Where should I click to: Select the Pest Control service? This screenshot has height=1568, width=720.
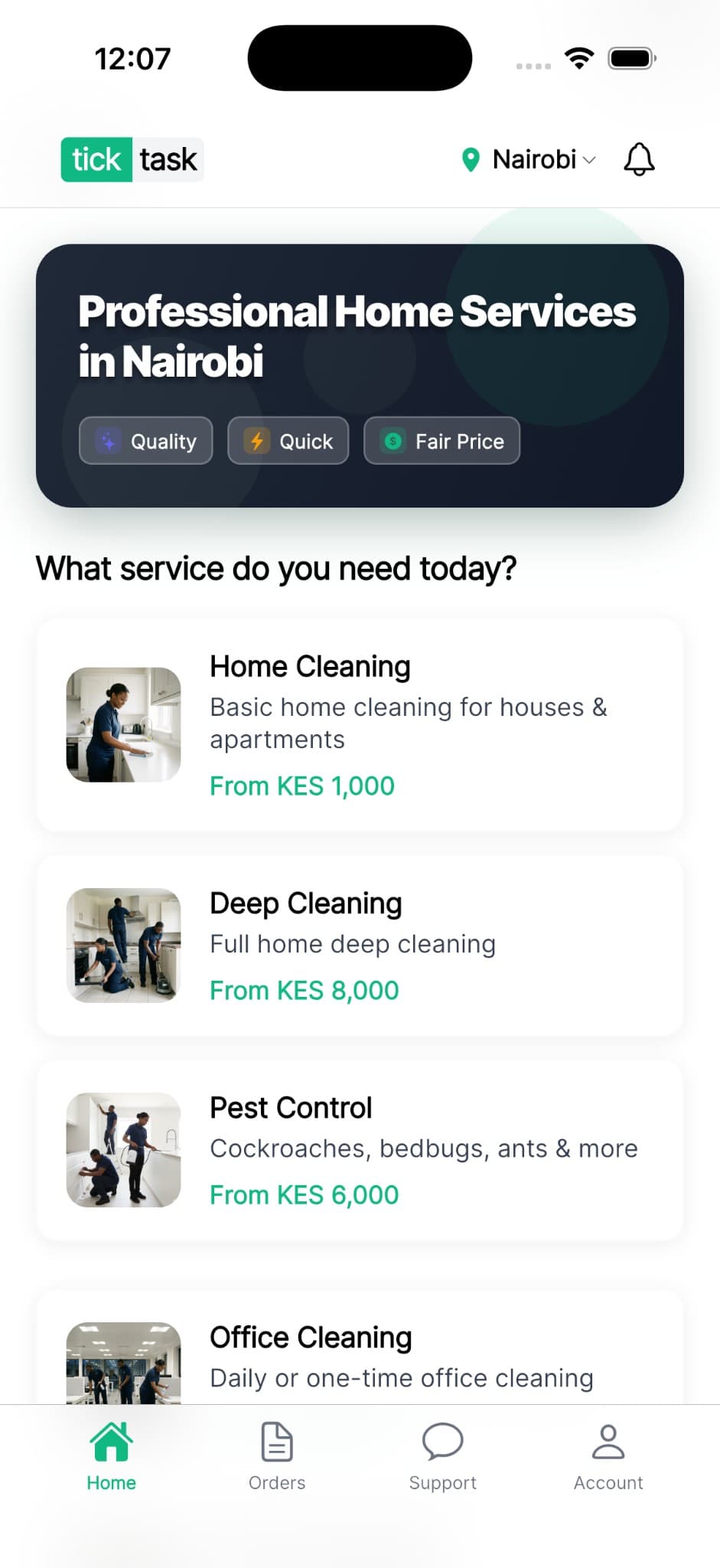coord(360,1150)
